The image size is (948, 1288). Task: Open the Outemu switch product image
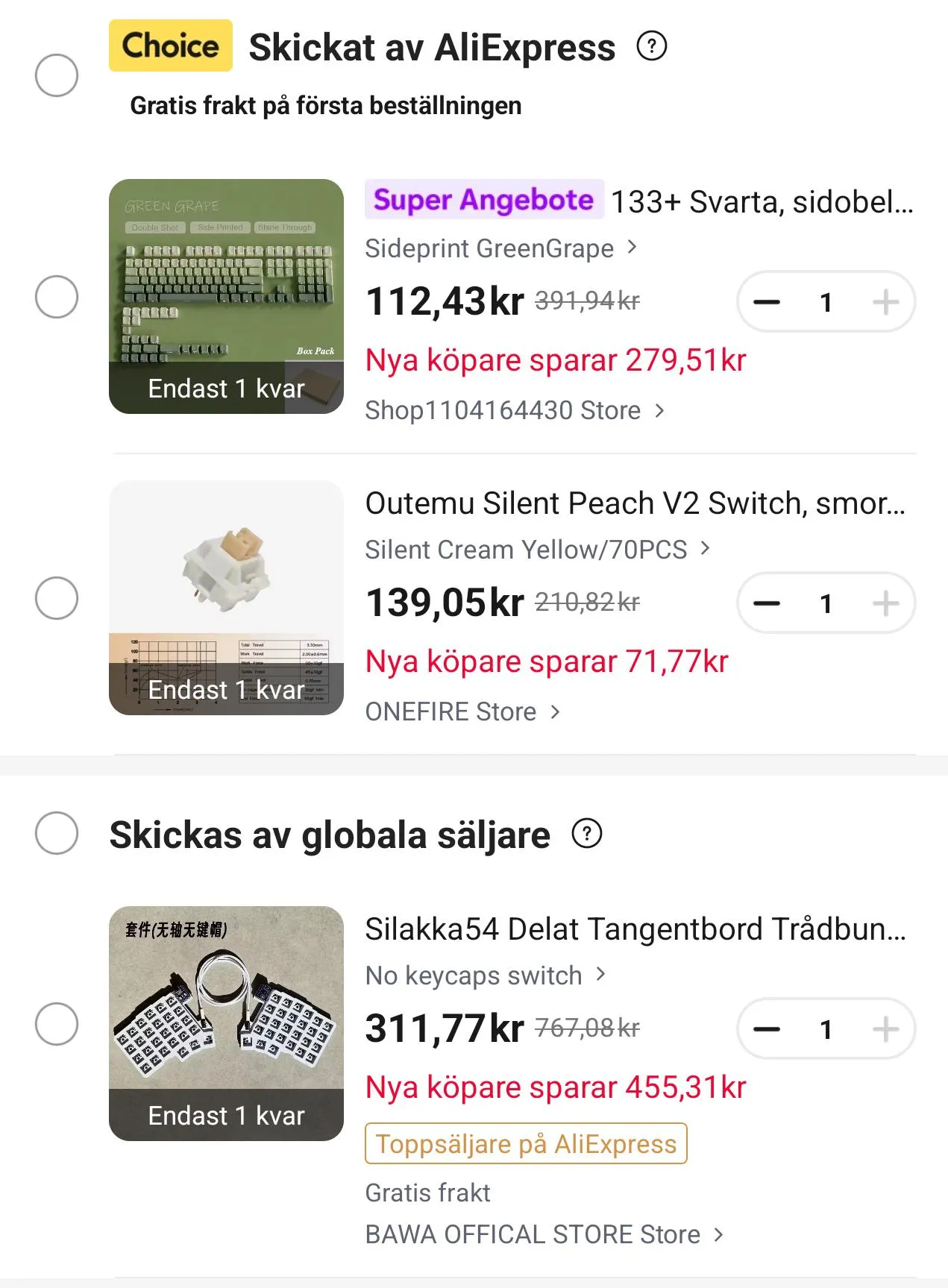tap(226, 597)
